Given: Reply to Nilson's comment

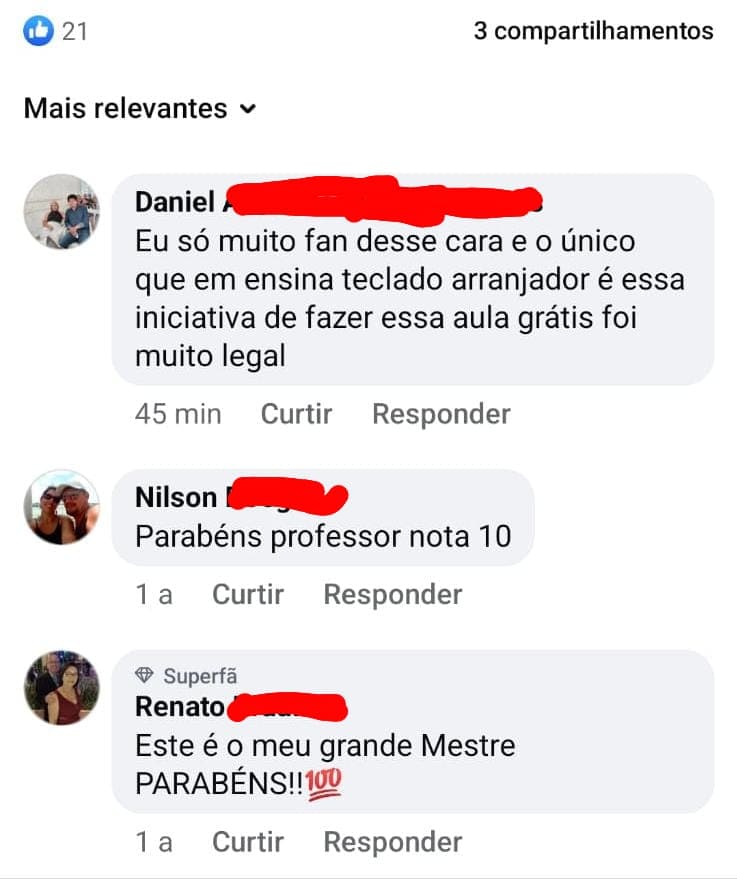Looking at the screenshot, I should [x=393, y=594].
